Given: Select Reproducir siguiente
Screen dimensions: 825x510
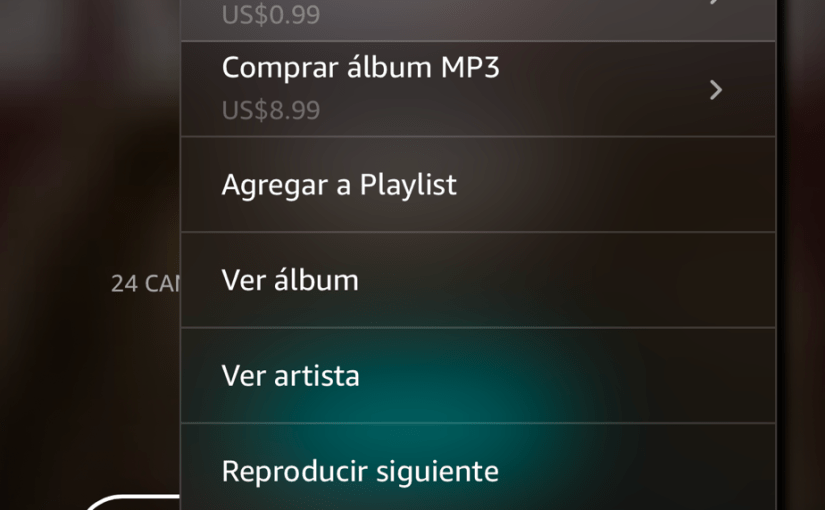Looking at the screenshot, I should 477,470.
